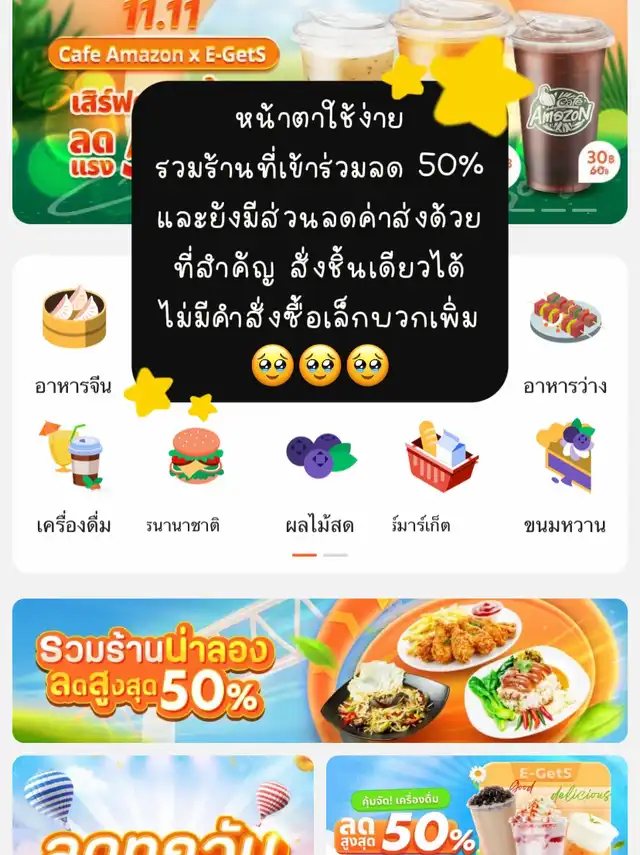Tap the category page indicator dots
Screen dimensions: 640x855
(319, 554)
